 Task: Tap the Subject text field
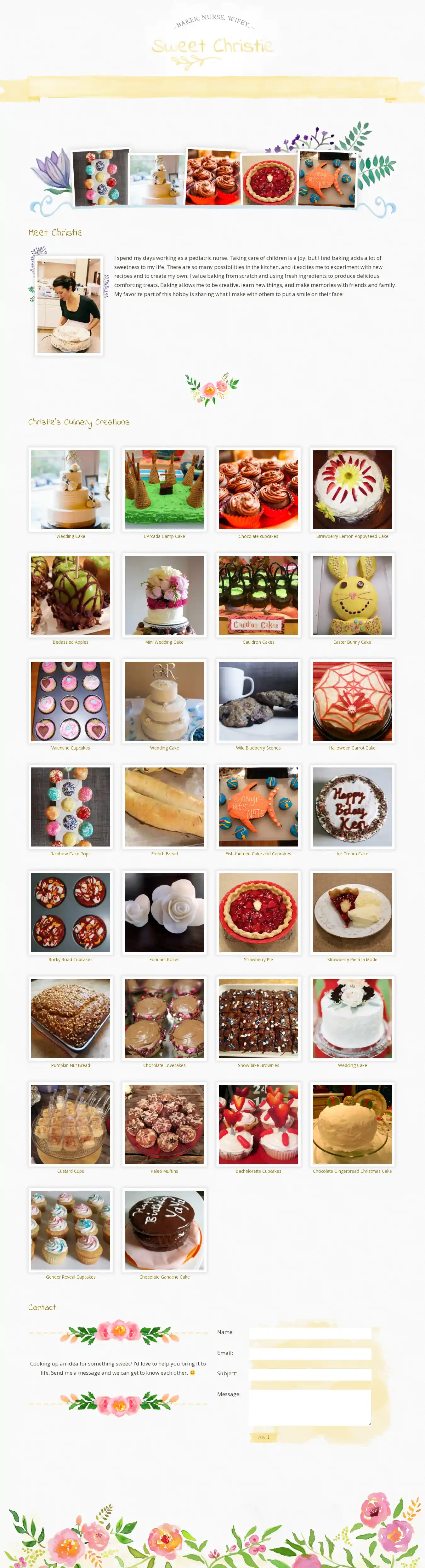pos(310,1374)
